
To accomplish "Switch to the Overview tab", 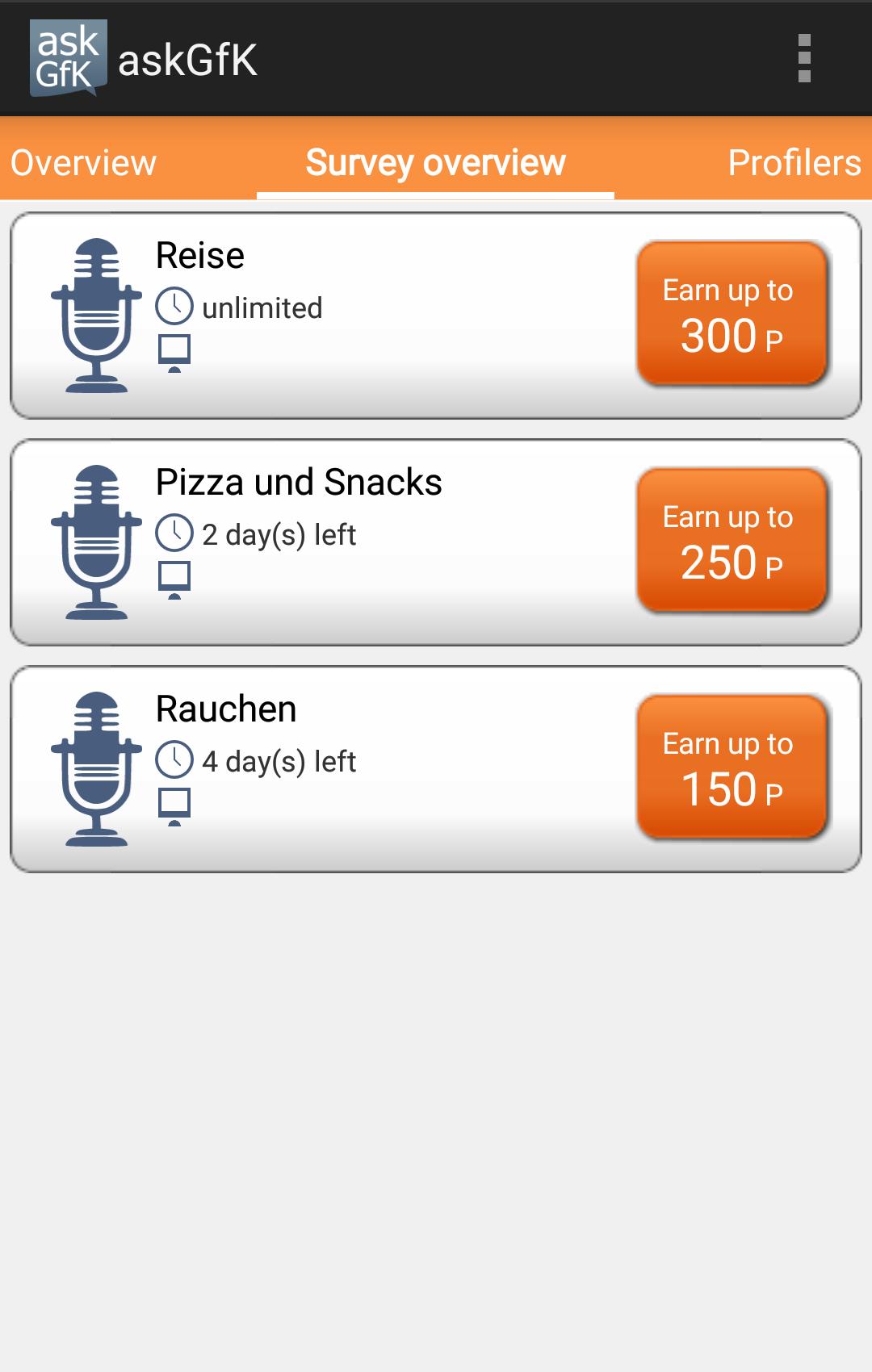I will click(x=83, y=162).
